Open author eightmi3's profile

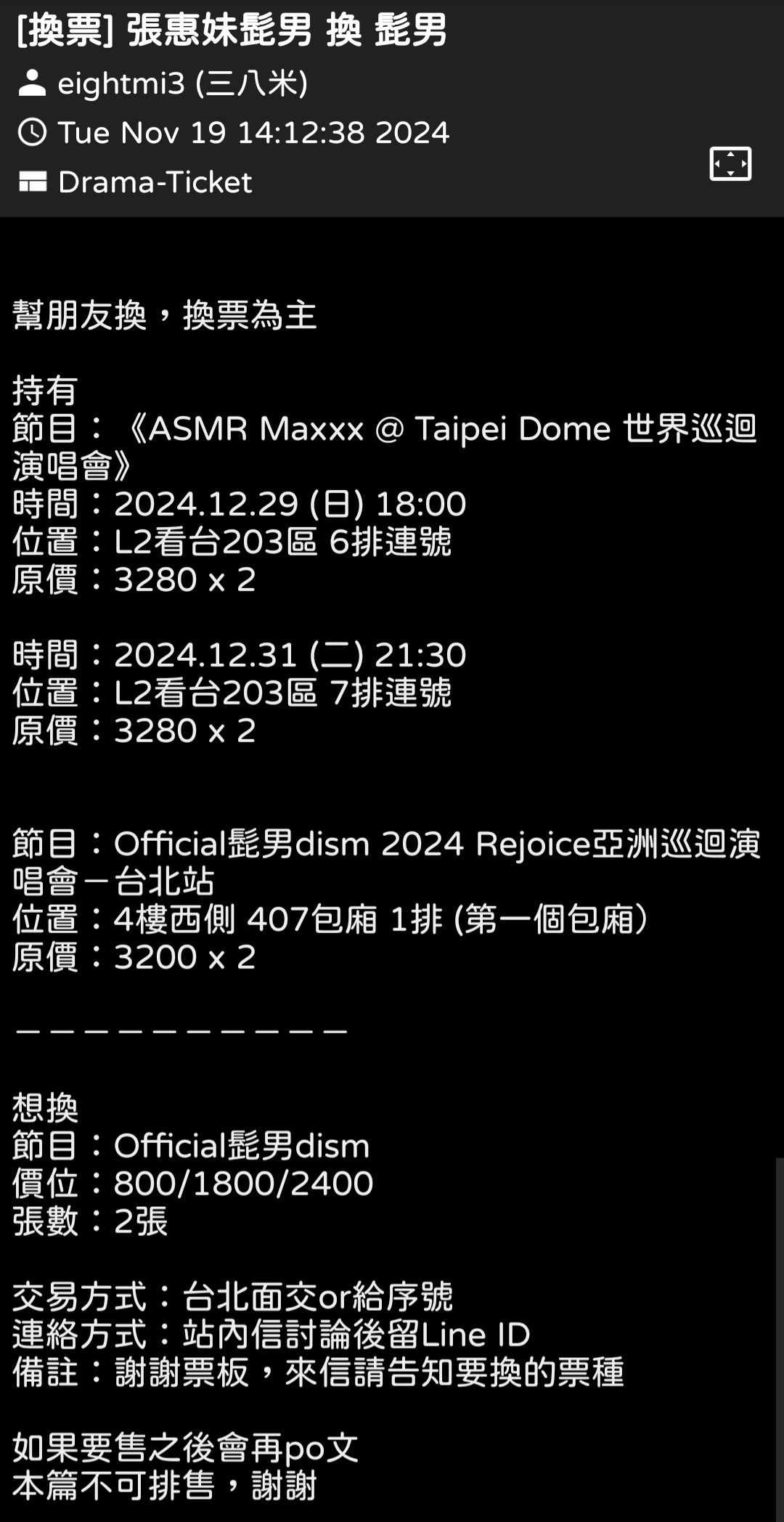(183, 84)
